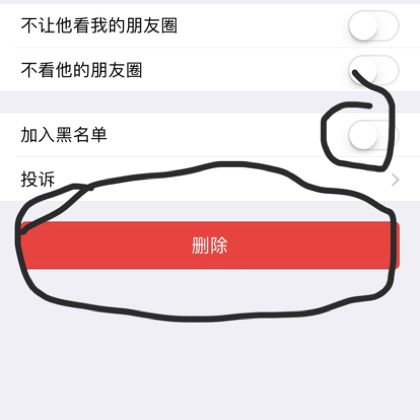
Task: Enable 不看他的朋友圈 switch
Action: 373,70
